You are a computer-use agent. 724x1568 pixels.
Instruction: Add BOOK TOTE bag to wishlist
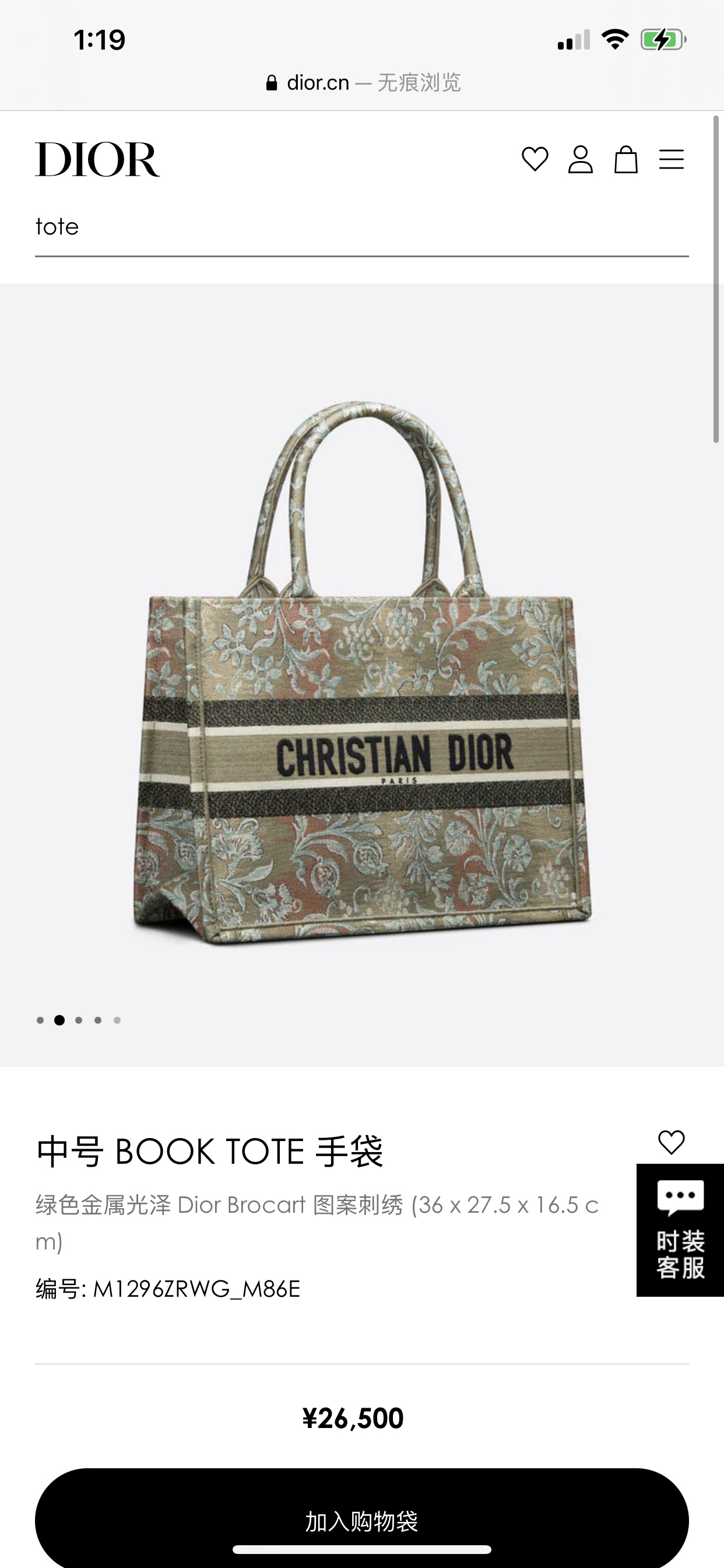671,1143
